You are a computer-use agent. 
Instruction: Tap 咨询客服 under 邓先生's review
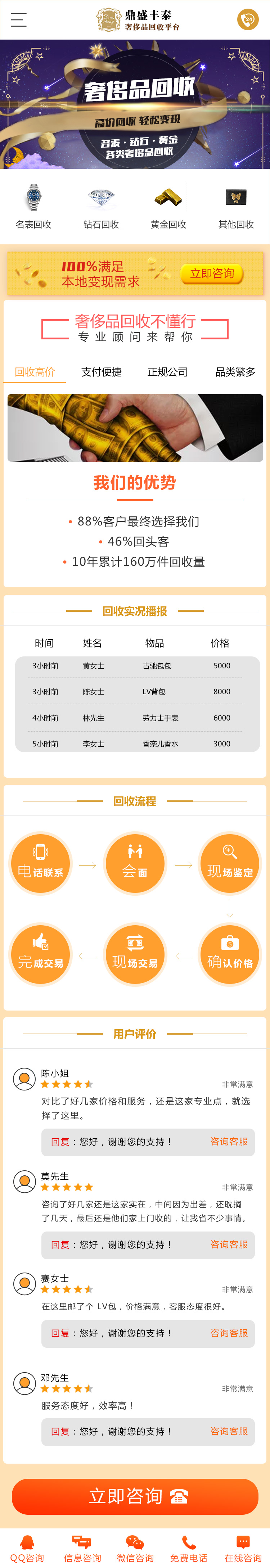(229, 1431)
